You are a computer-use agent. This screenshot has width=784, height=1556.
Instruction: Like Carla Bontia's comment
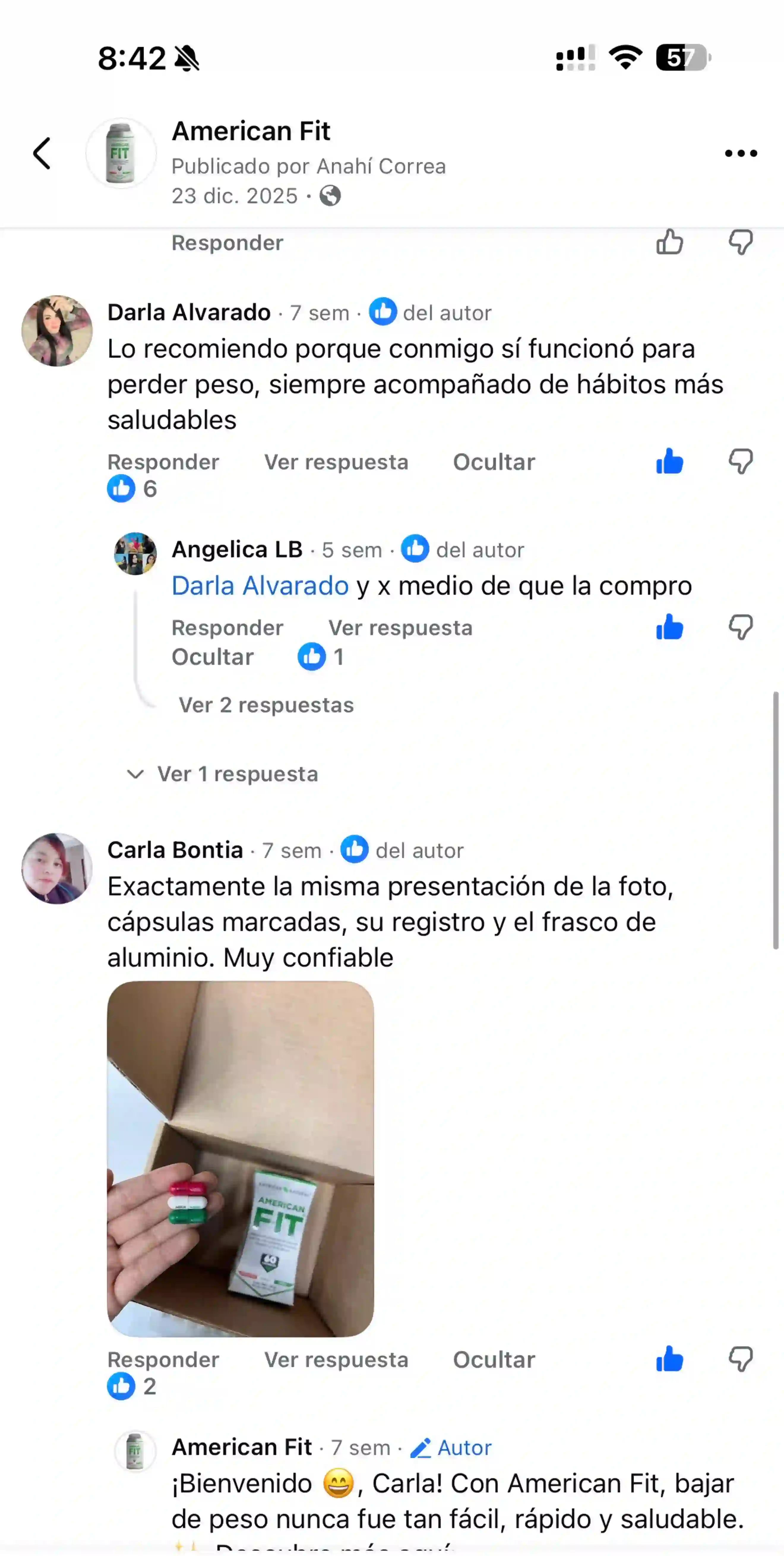tap(669, 1360)
